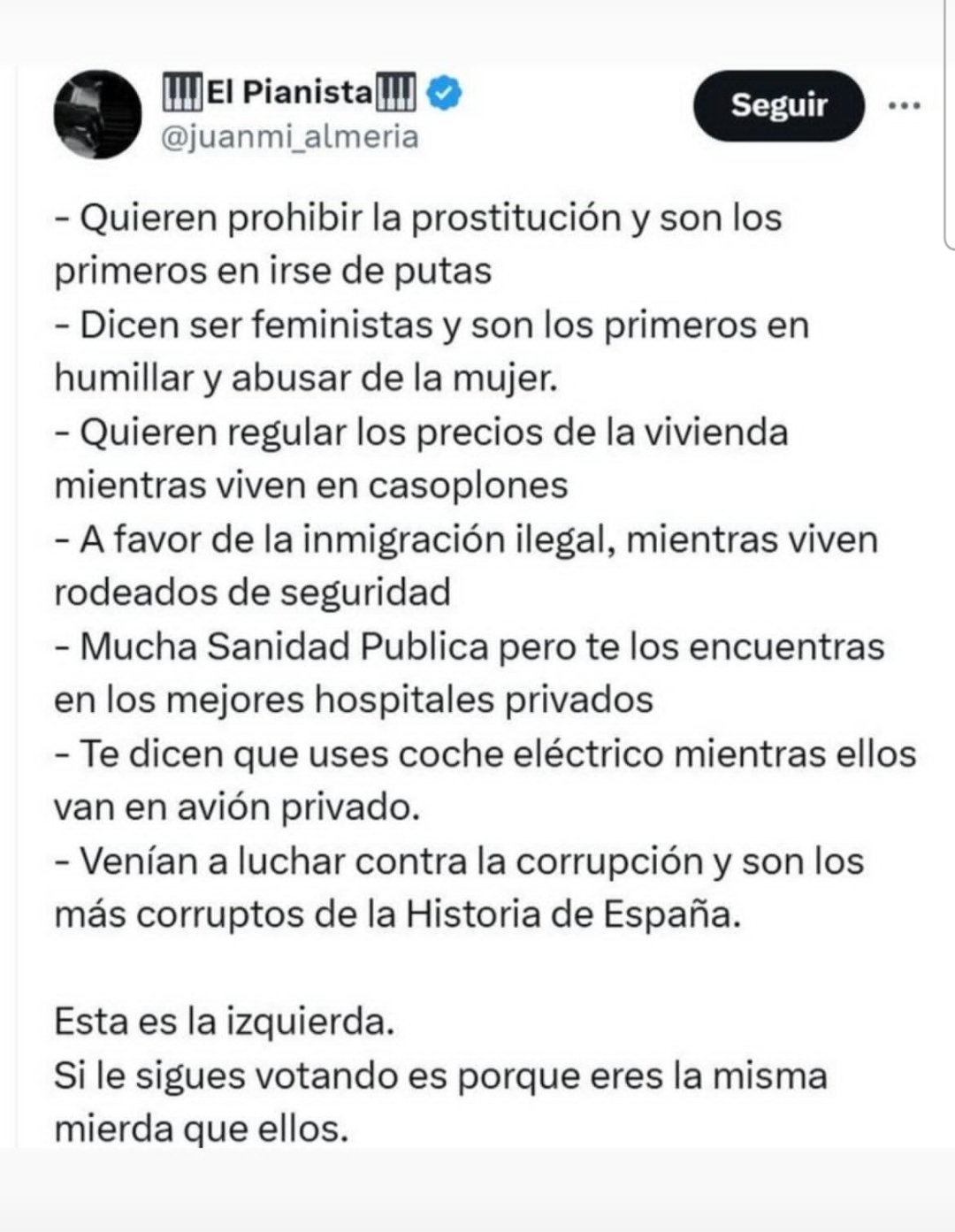This screenshot has height=1232, width=955.
Task: Follow El Pianista with Seguir button
Action: click(777, 106)
